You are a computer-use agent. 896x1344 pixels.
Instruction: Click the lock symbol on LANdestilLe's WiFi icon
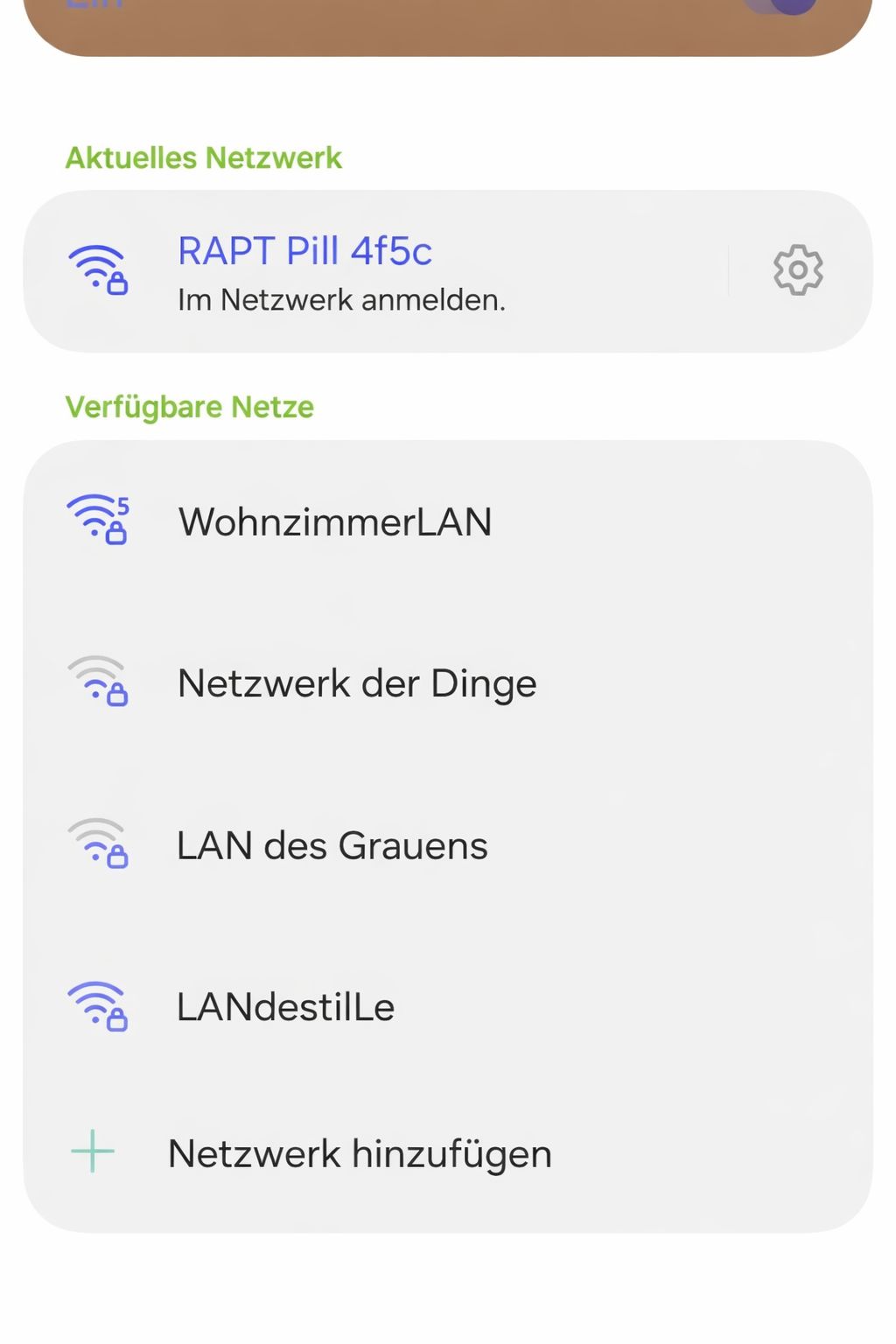coord(116,1020)
